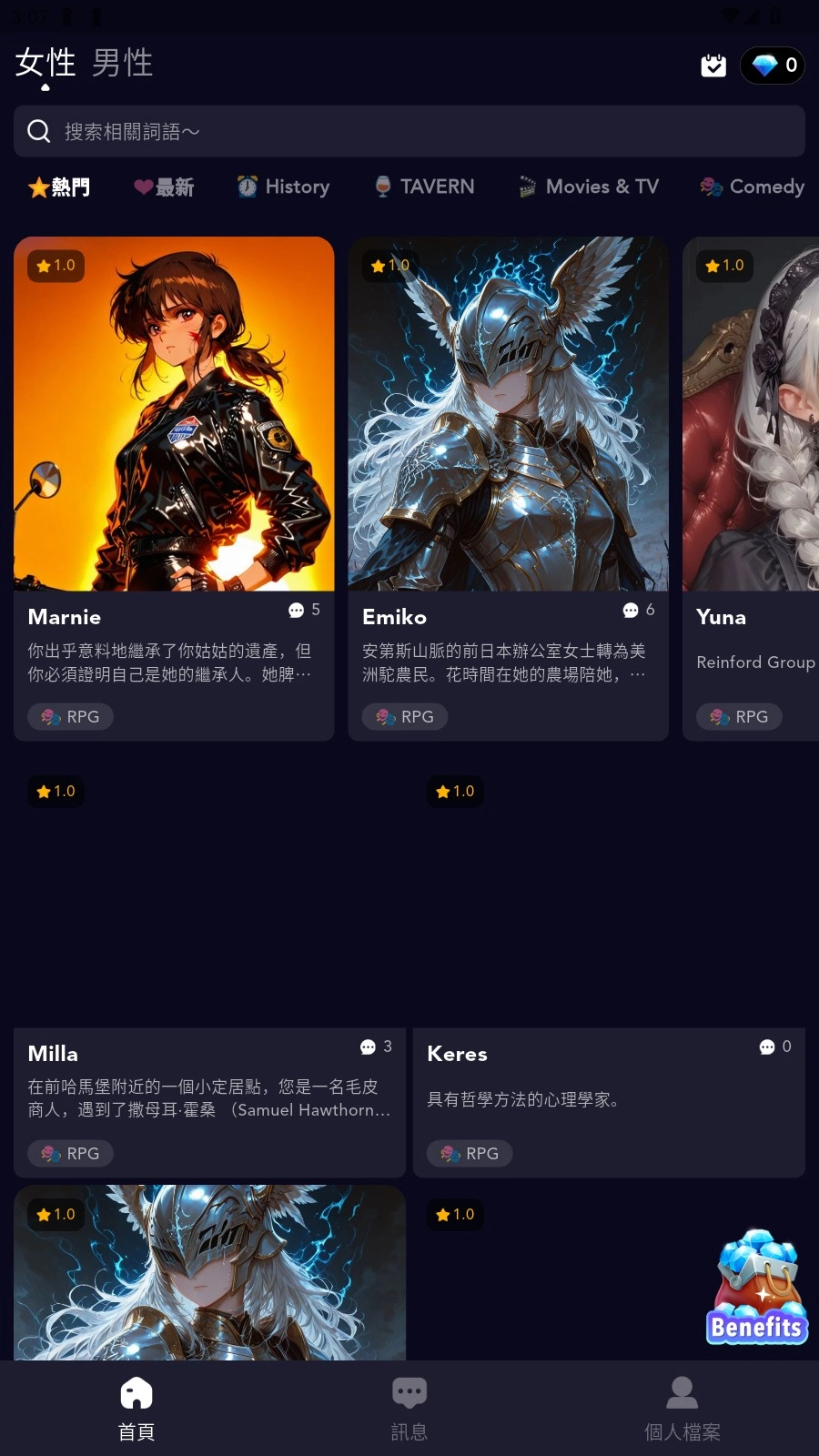
Task: Click the RPG tag on Keres's card
Action: coord(470,1153)
